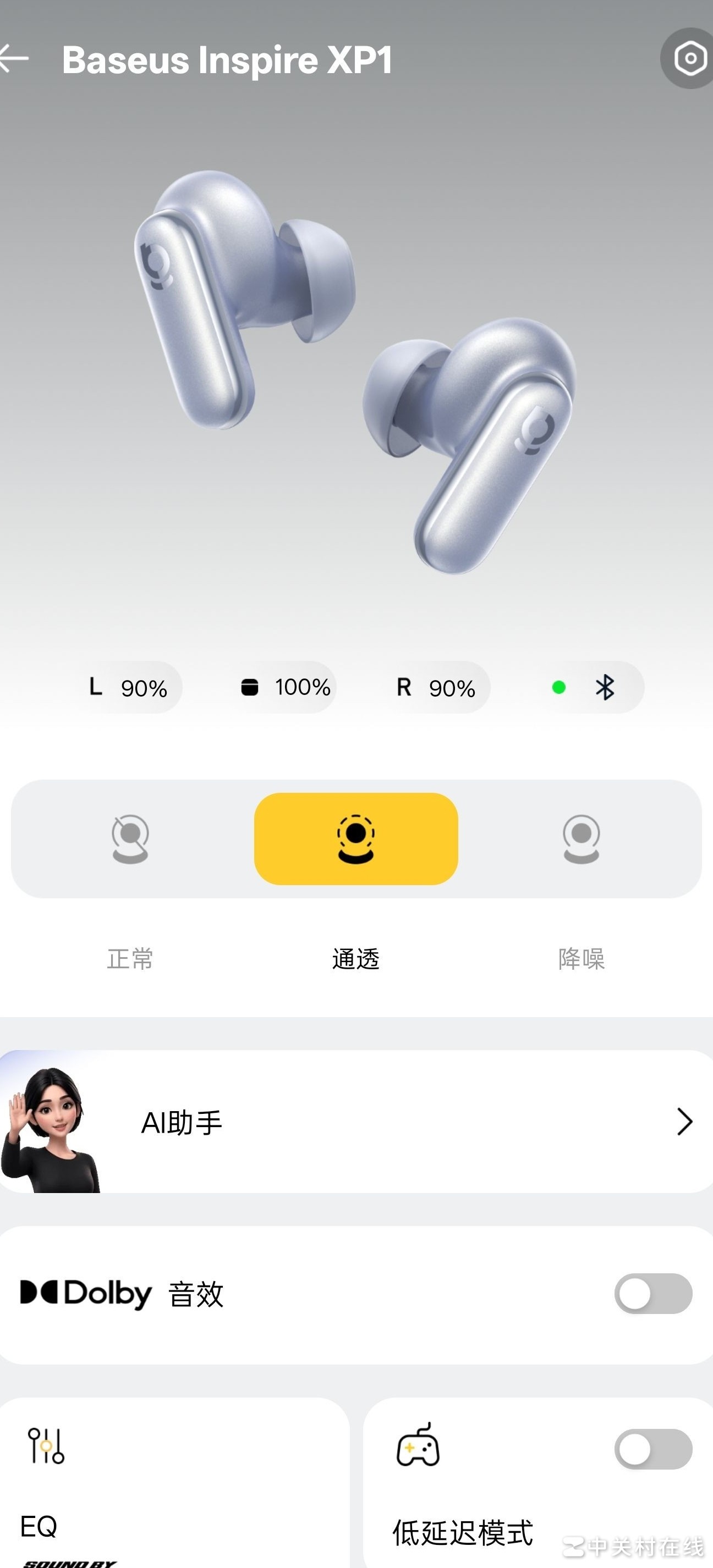Open the earbuds settings gear icon
This screenshot has width=713, height=1568.
pyautogui.click(x=689, y=59)
